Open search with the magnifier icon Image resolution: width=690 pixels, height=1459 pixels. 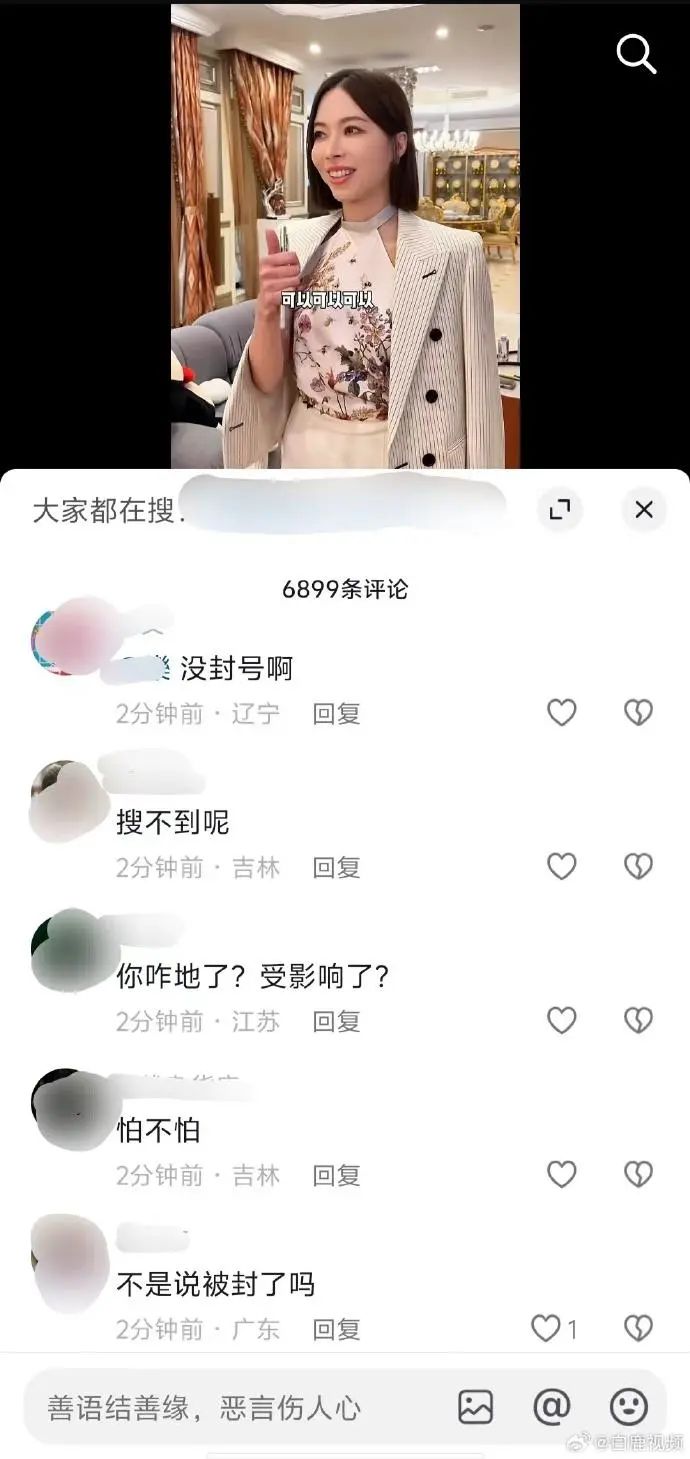point(636,54)
